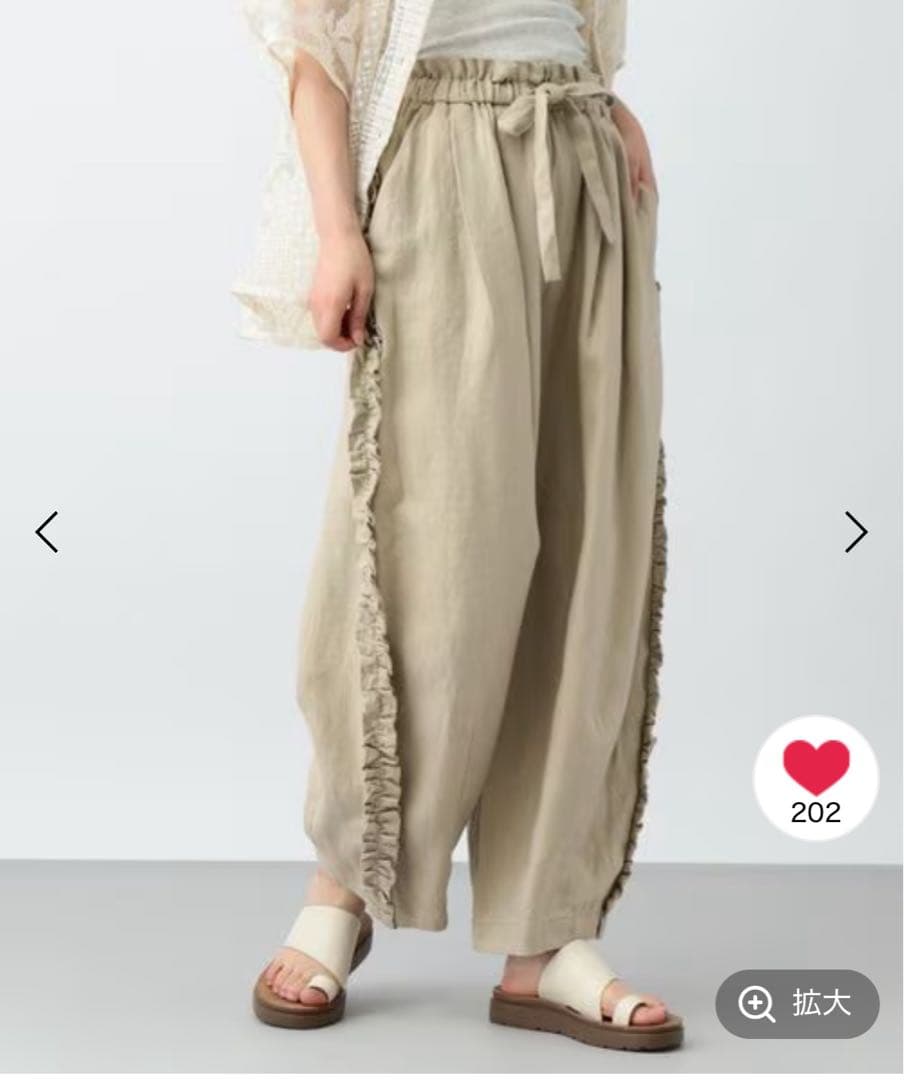Enlarge the image with the 拡大 button
This screenshot has width=904, height=1080.
(x=797, y=1003)
